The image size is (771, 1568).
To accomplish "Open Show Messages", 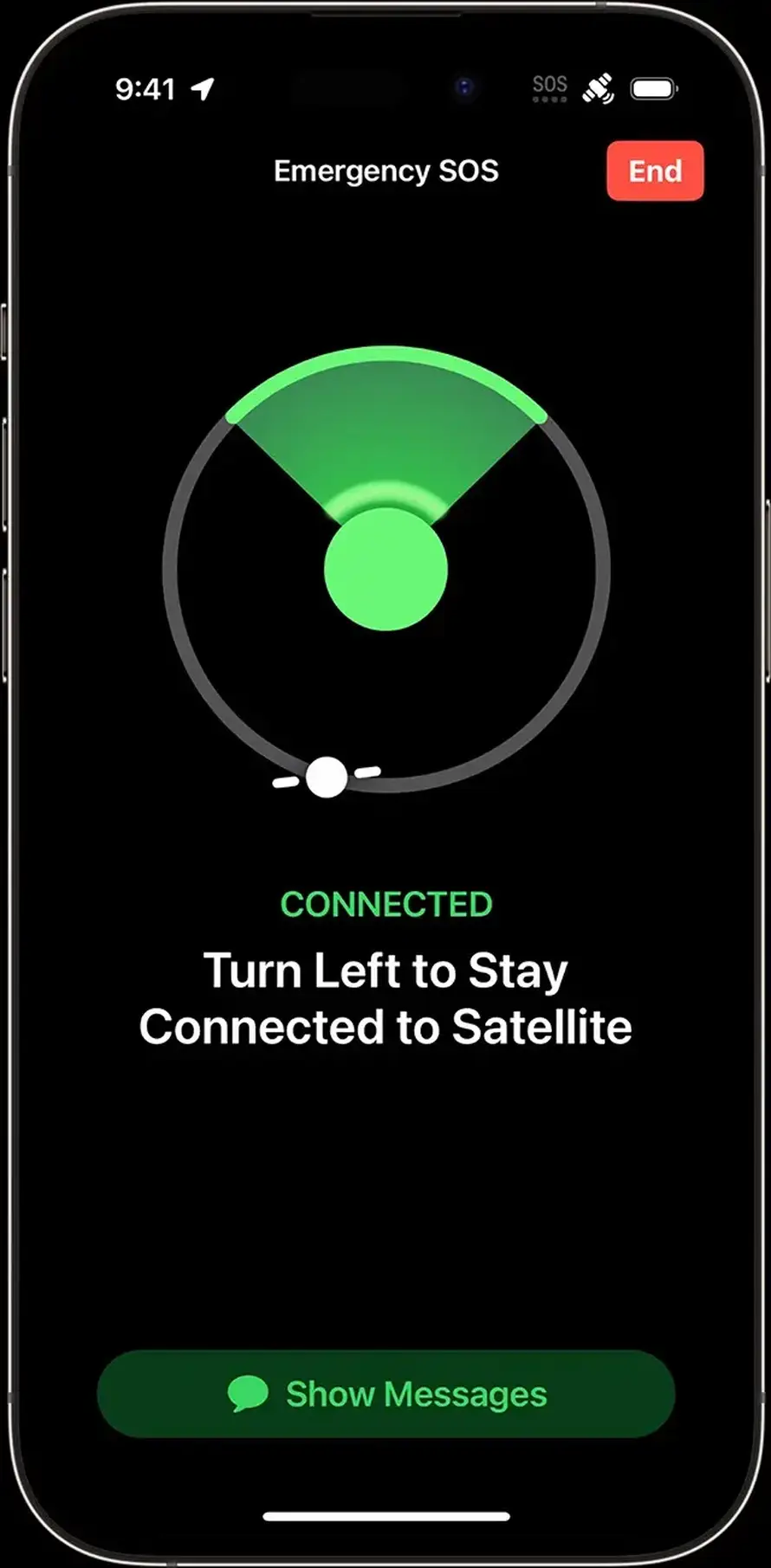I will click(x=385, y=1393).
